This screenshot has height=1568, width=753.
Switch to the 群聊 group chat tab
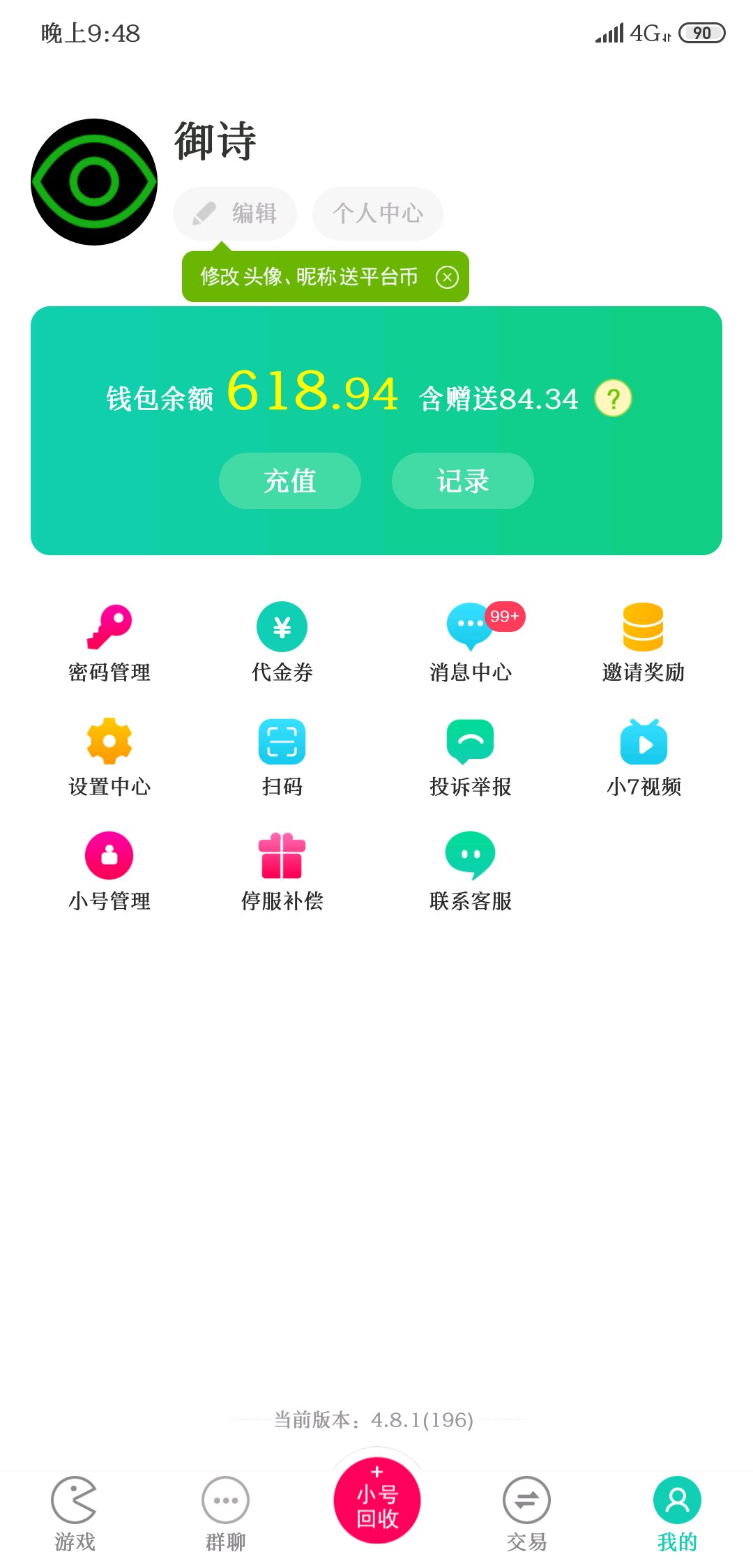pos(225,1514)
